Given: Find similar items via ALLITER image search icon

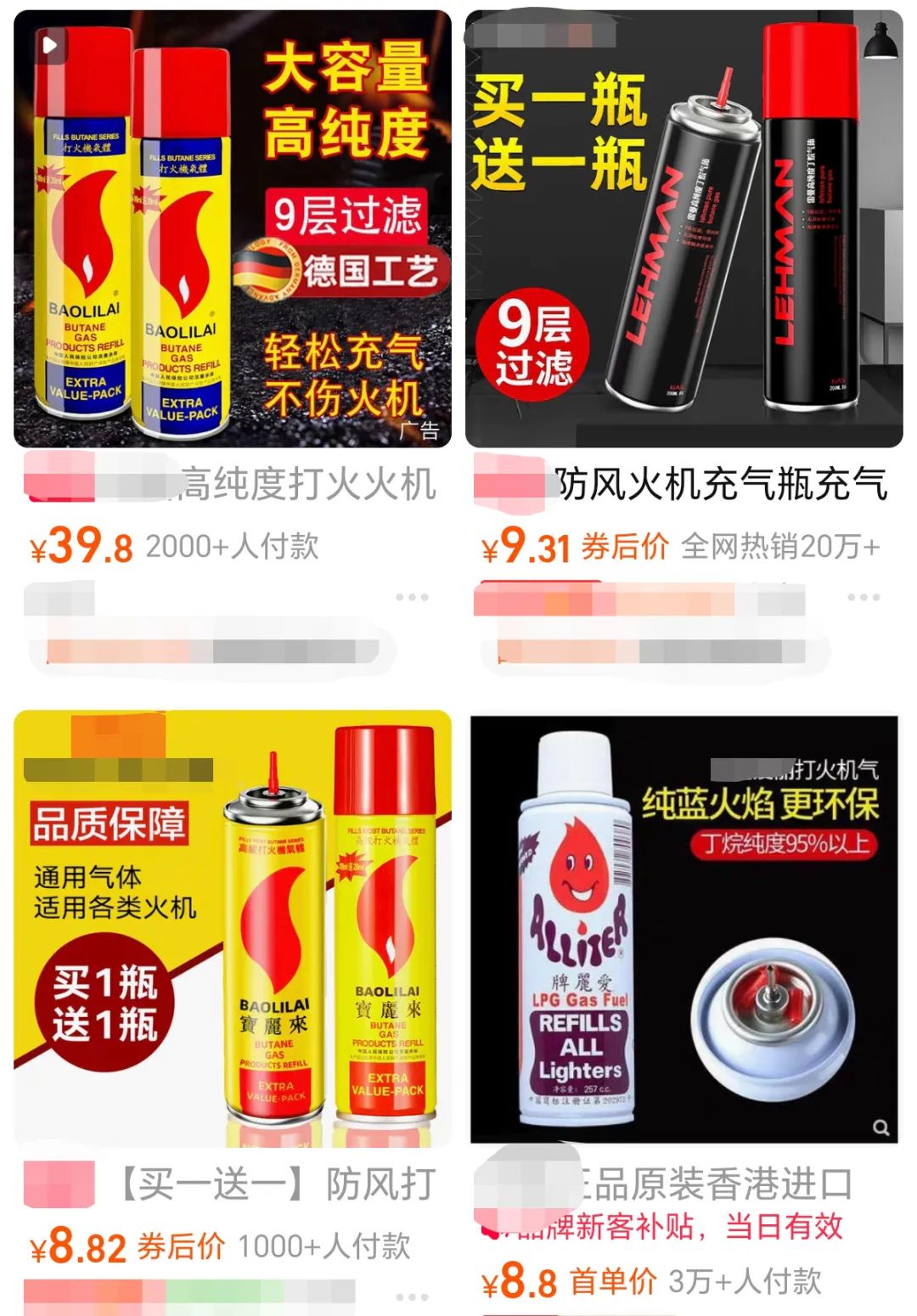Looking at the screenshot, I should [x=880, y=1128].
